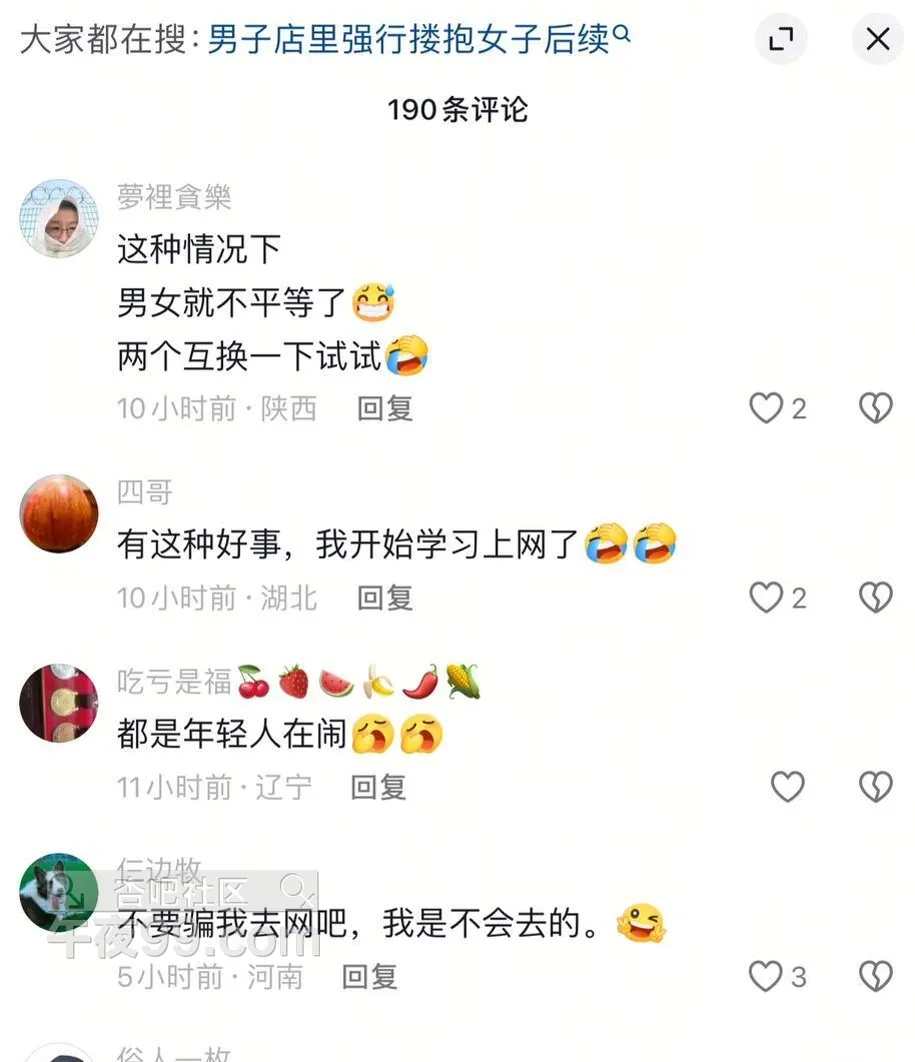Close the comments panel
The height and width of the screenshot is (1062, 915).
click(877, 40)
